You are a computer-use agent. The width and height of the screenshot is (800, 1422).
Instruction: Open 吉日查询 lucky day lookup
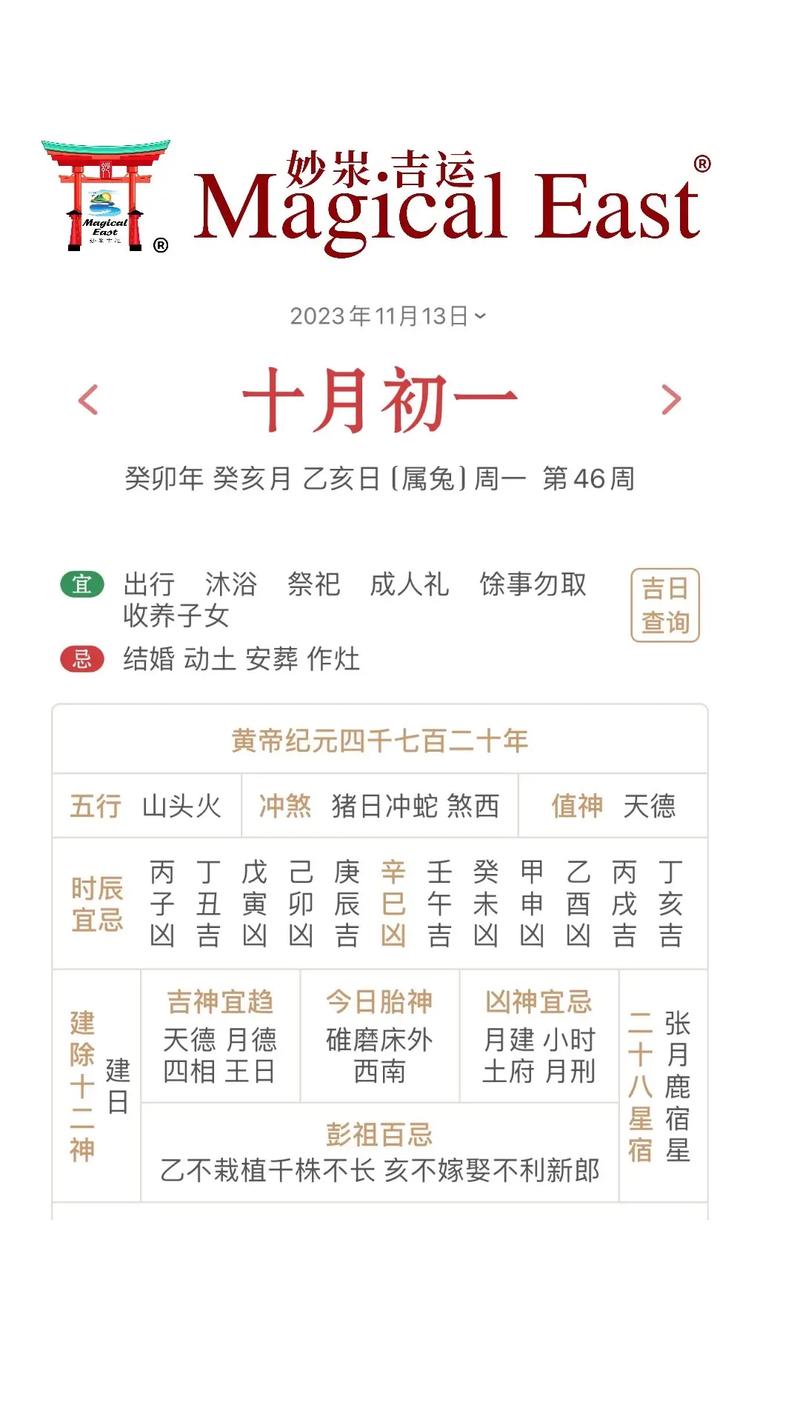point(665,606)
